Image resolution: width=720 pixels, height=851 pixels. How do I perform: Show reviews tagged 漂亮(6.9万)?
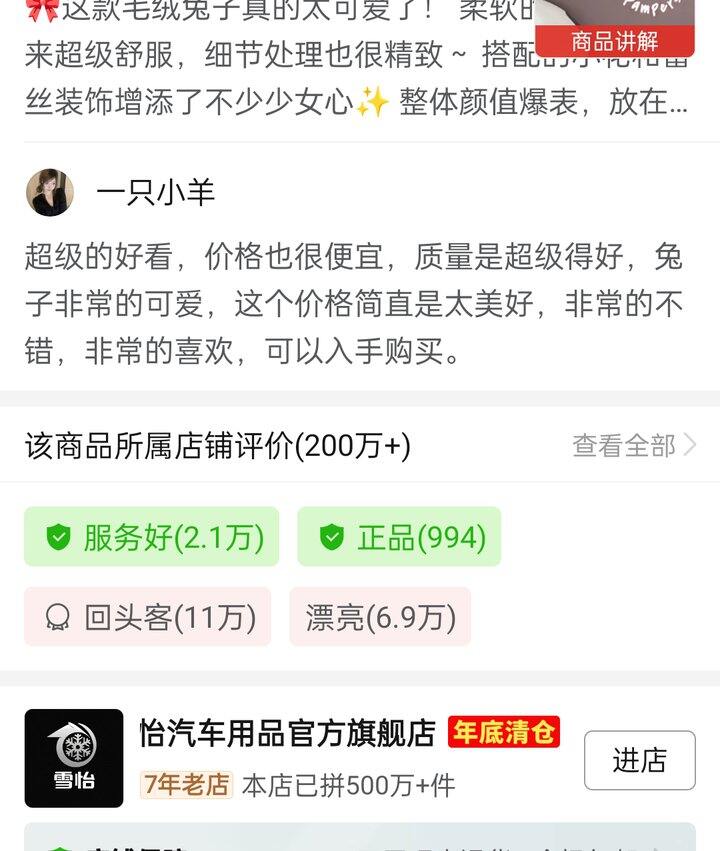click(x=380, y=617)
